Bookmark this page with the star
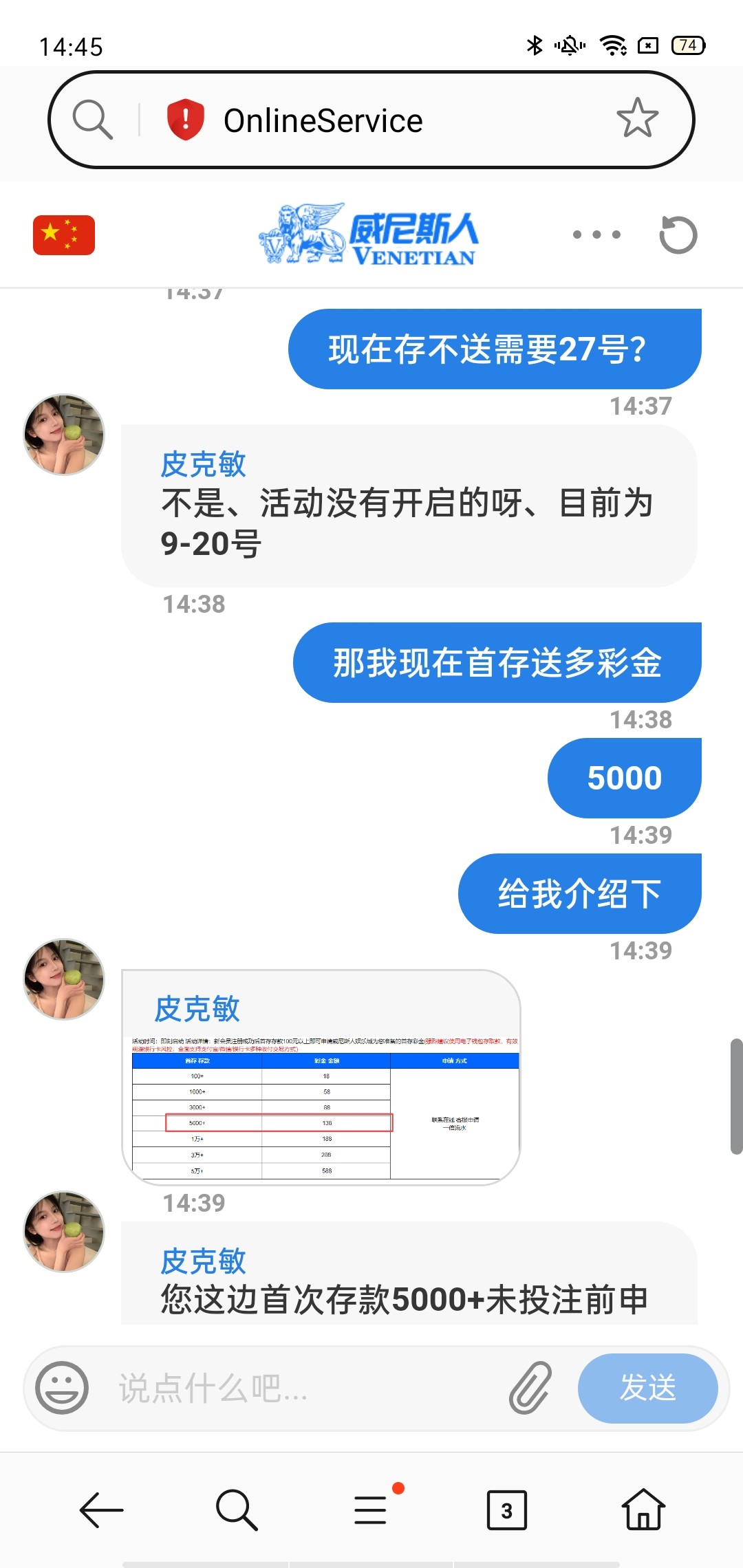743x1568 pixels. point(637,119)
